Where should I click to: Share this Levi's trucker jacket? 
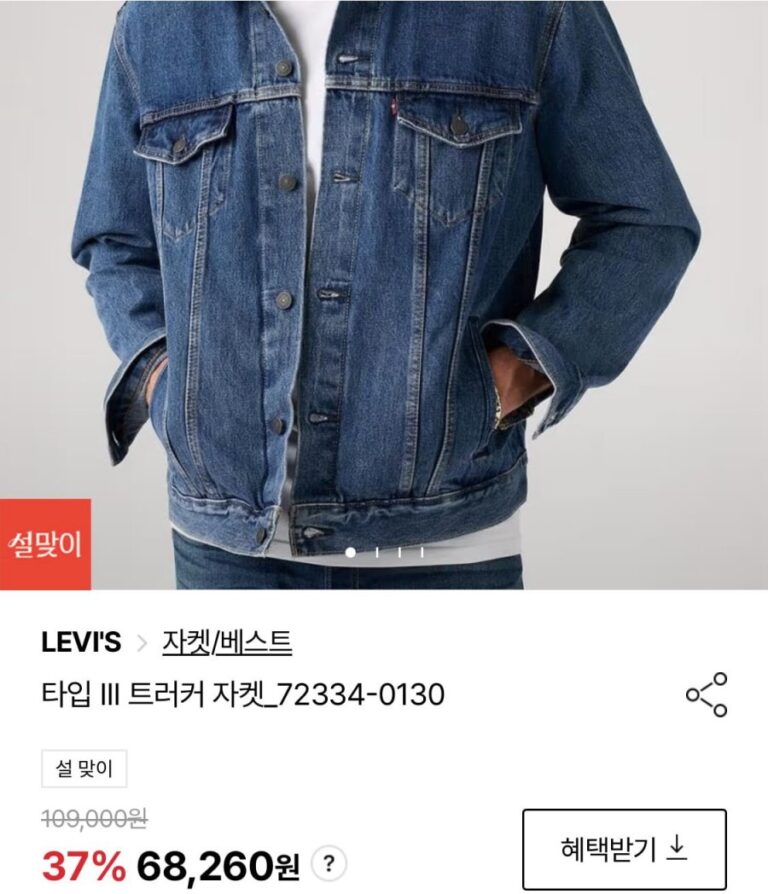(x=706, y=695)
